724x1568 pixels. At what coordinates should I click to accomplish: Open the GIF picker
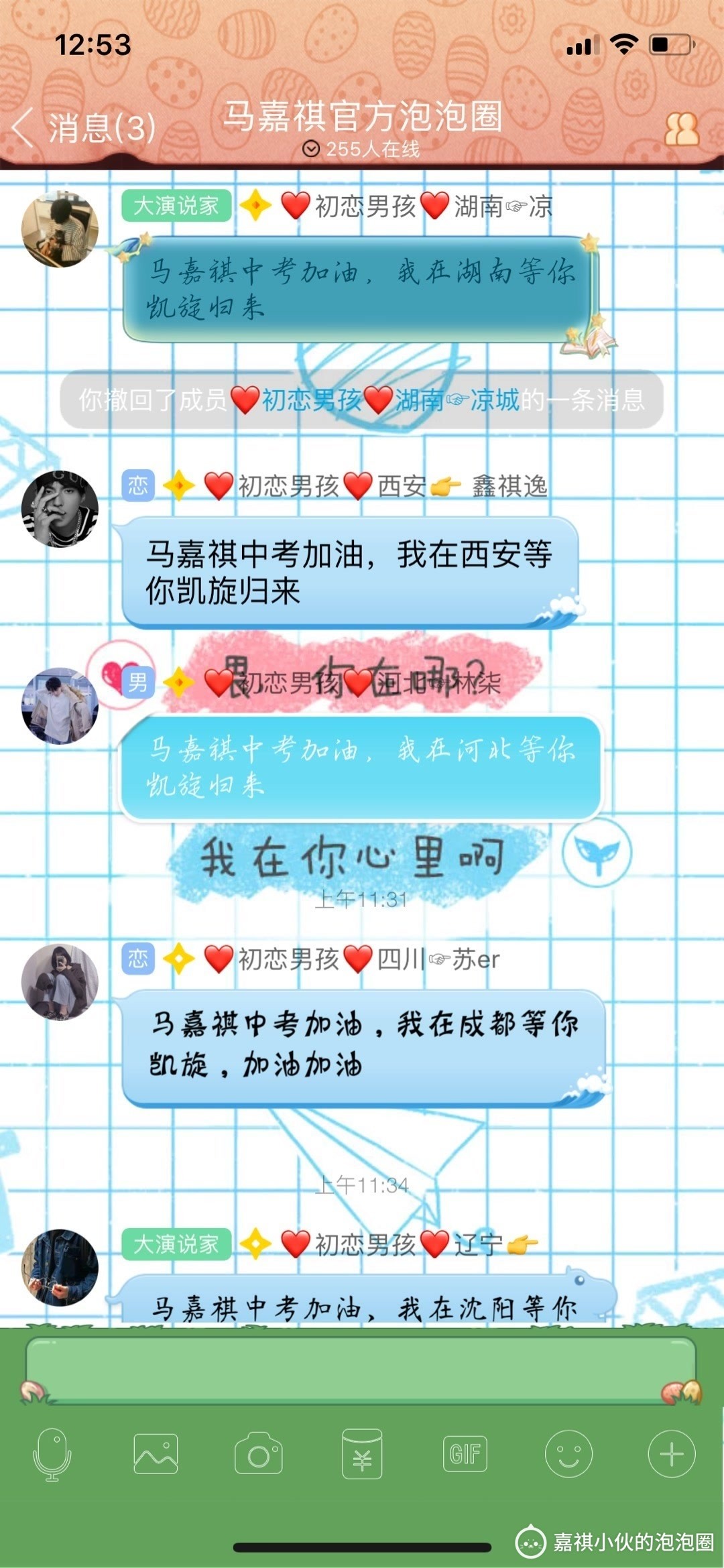tap(465, 1453)
